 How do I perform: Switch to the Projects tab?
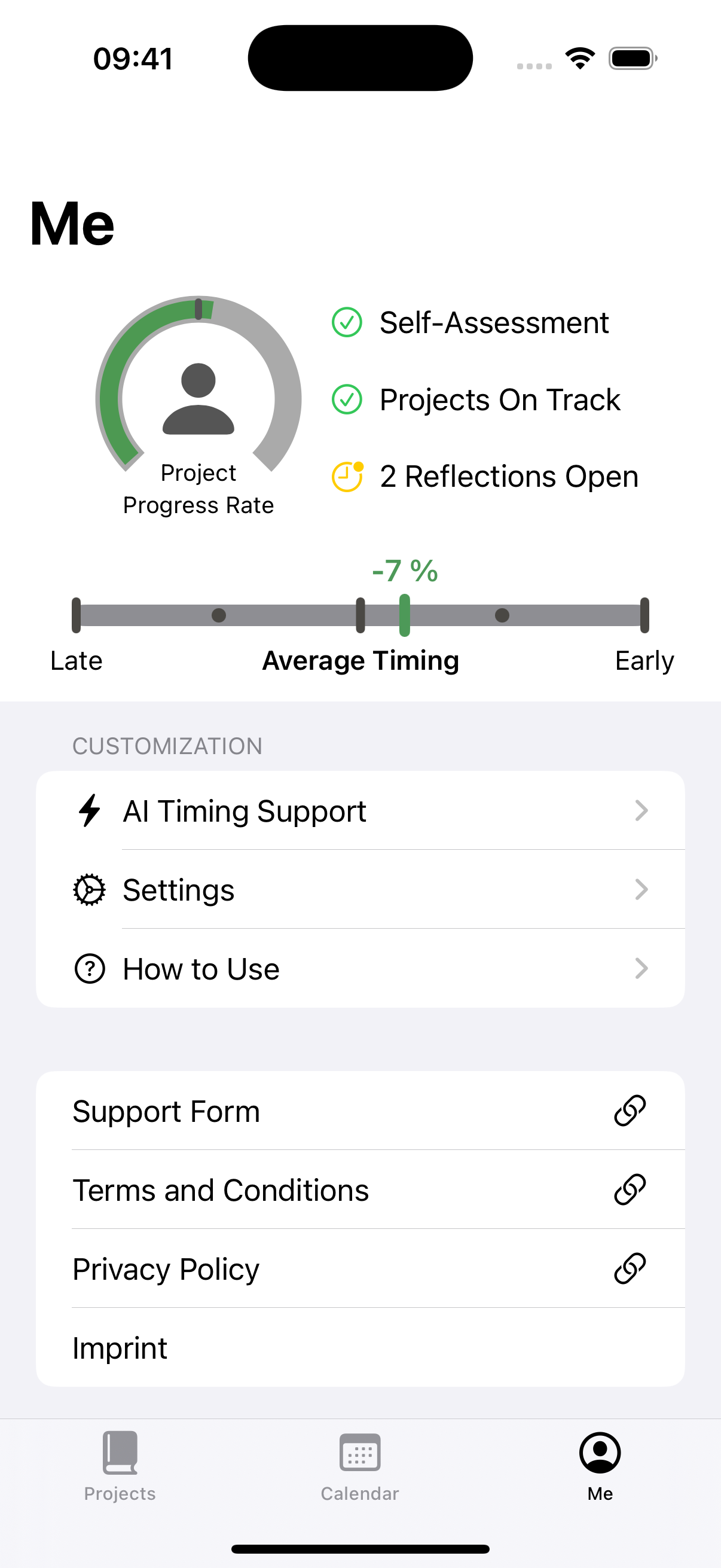click(120, 1466)
